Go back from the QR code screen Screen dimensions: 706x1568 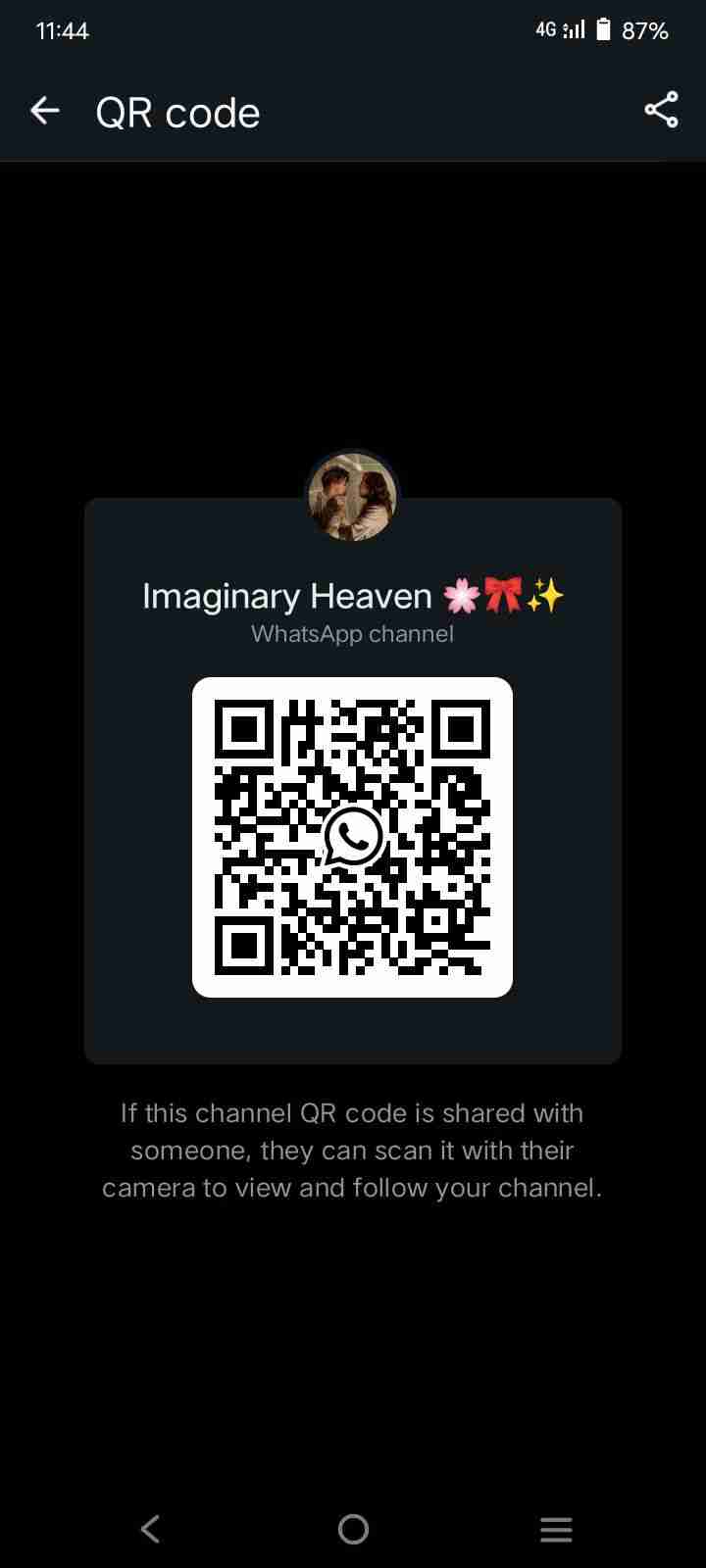coord(45,112)
